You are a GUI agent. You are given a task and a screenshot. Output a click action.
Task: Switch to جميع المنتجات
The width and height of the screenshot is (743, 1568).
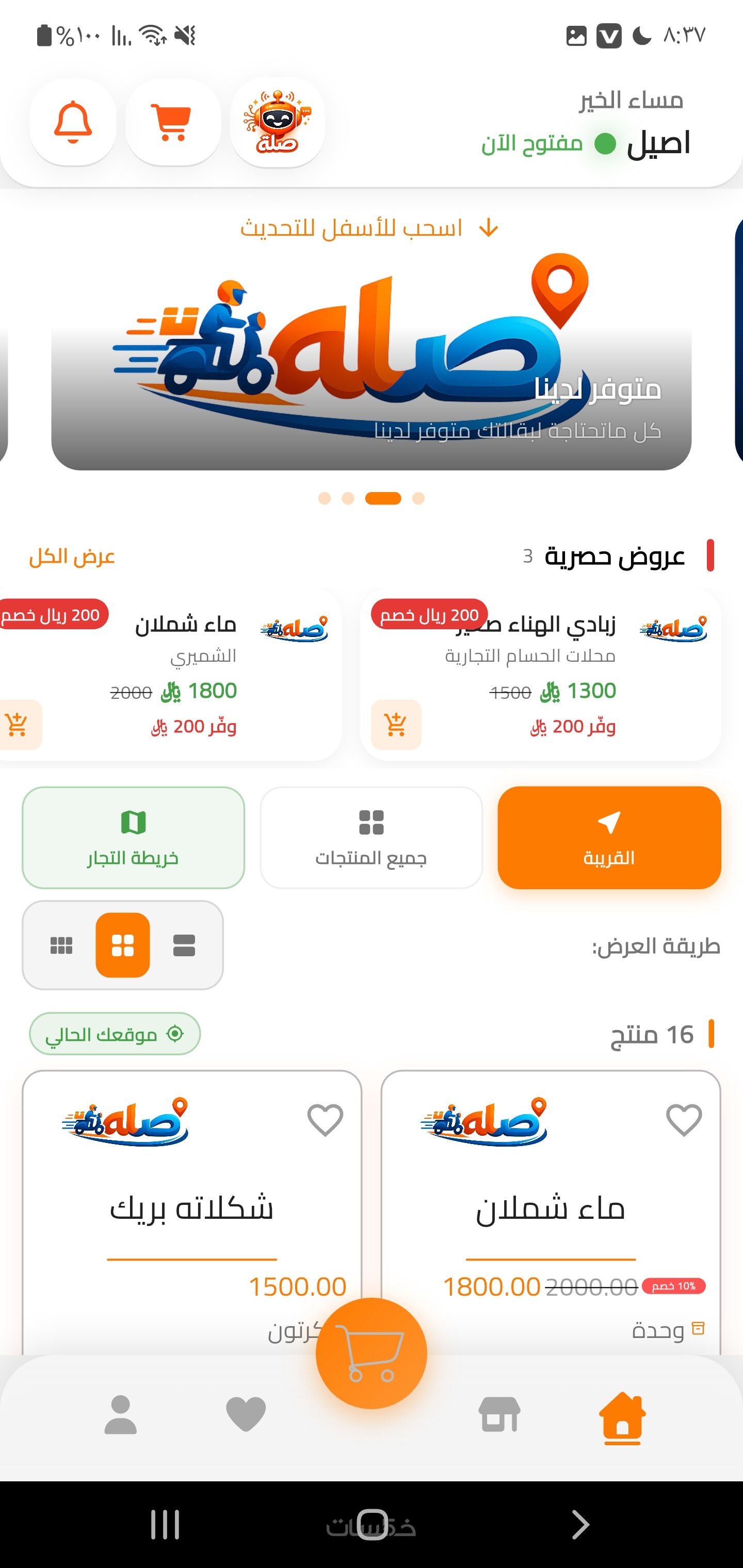371,838
